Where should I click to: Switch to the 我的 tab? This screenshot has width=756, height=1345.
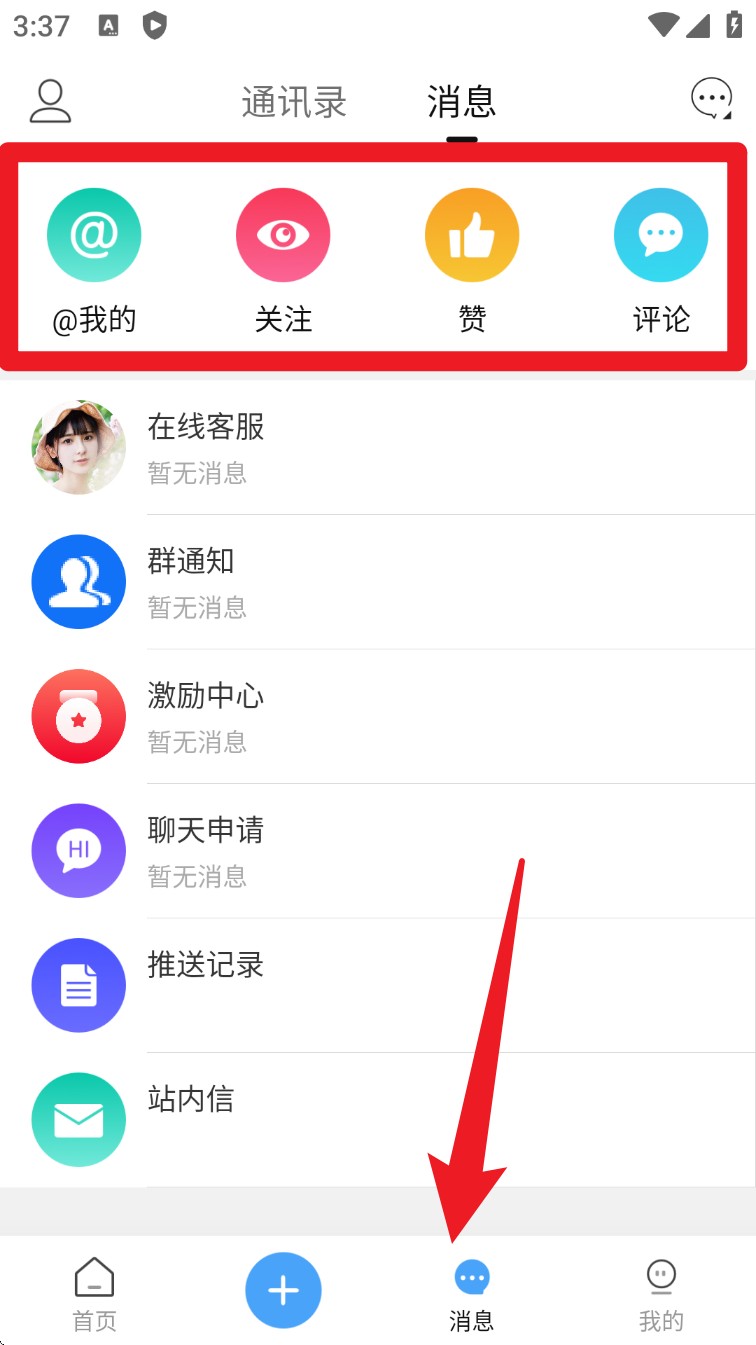pyautogui.click(x=661, y=1295)
